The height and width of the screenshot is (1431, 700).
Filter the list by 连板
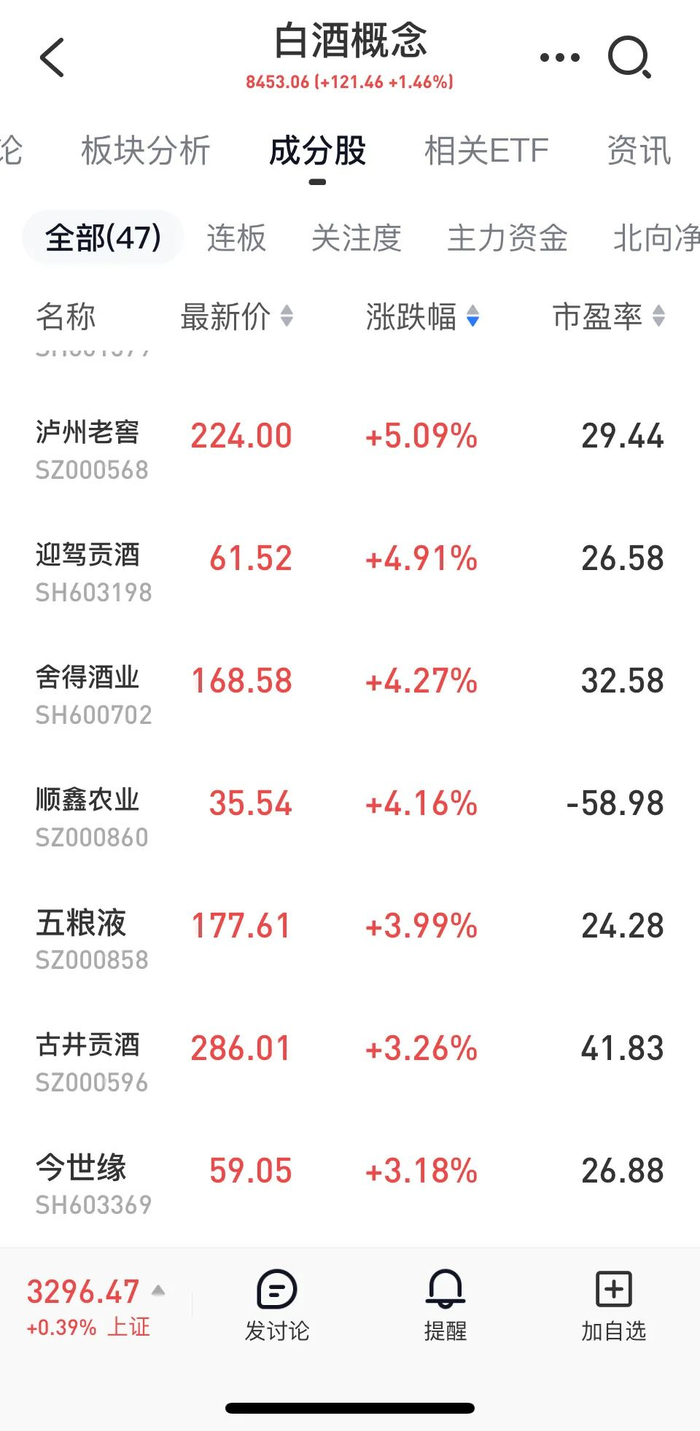[237, 238]
